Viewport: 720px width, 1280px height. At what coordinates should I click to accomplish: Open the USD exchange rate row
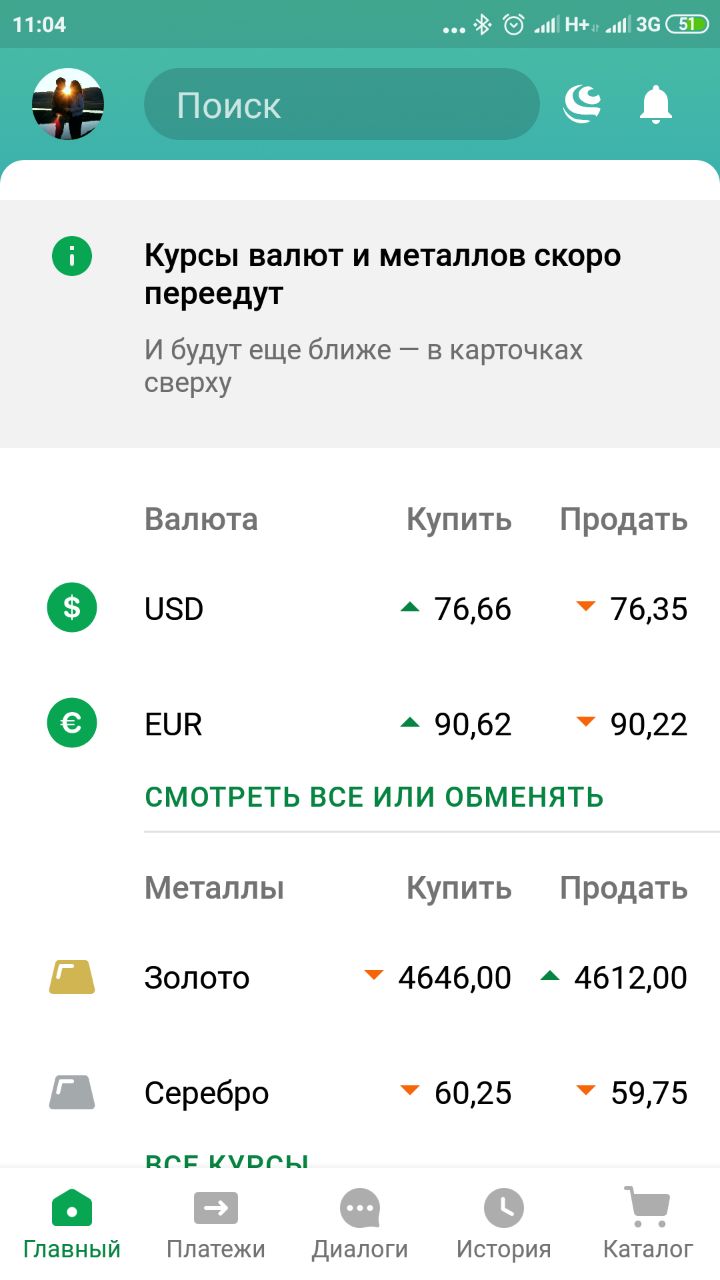(x=360, y=608)
